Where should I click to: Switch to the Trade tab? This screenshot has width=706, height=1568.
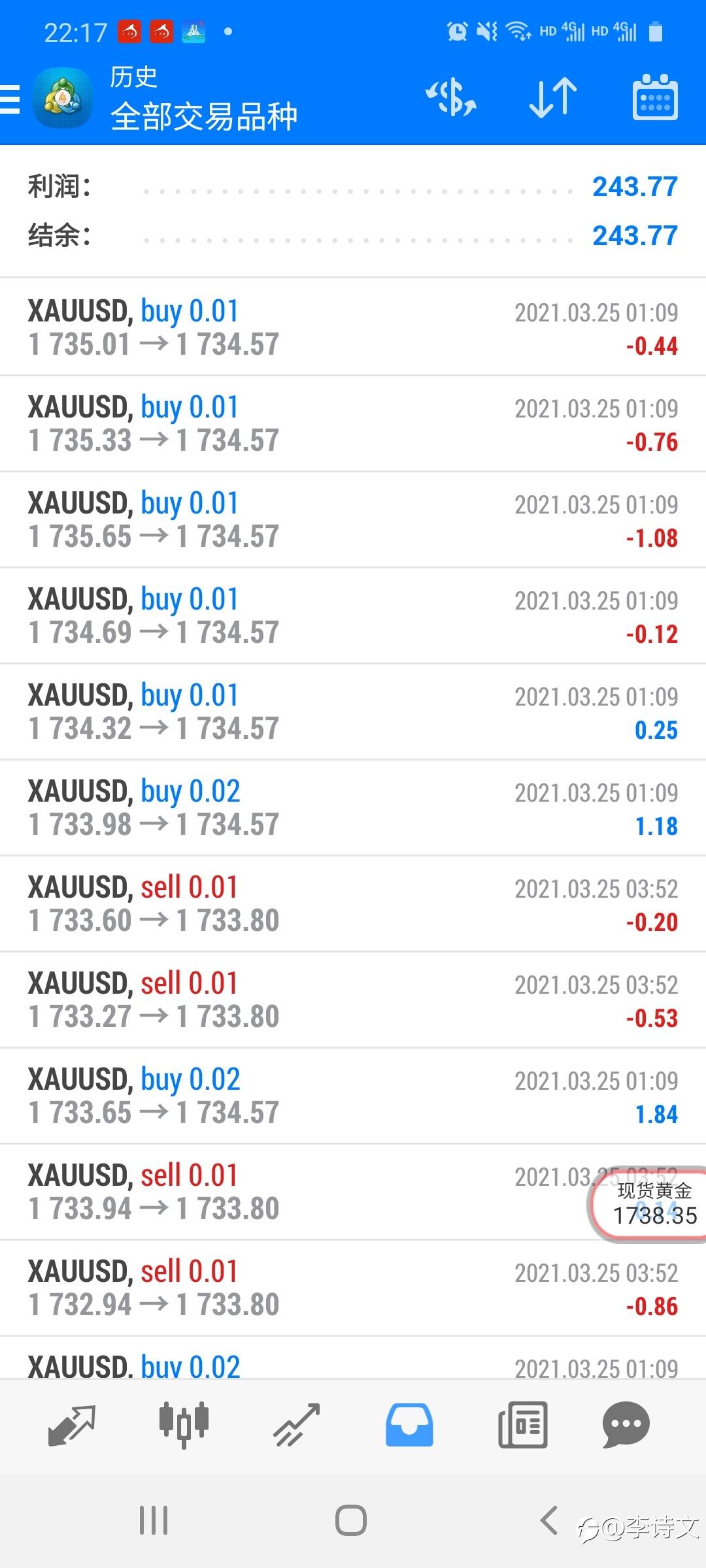297,1424
